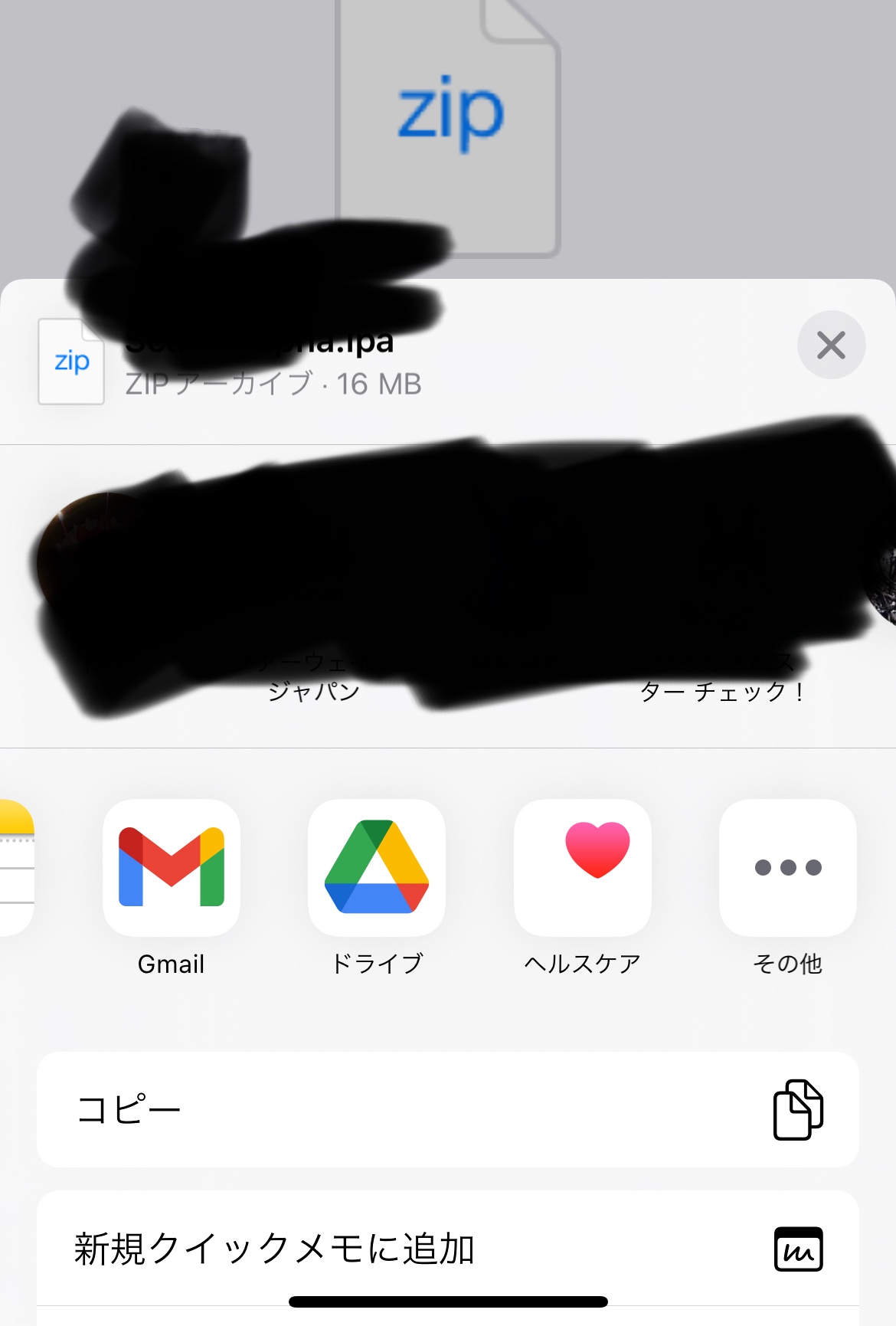
Task: Close the share sheet
Action: pos(831,345)
